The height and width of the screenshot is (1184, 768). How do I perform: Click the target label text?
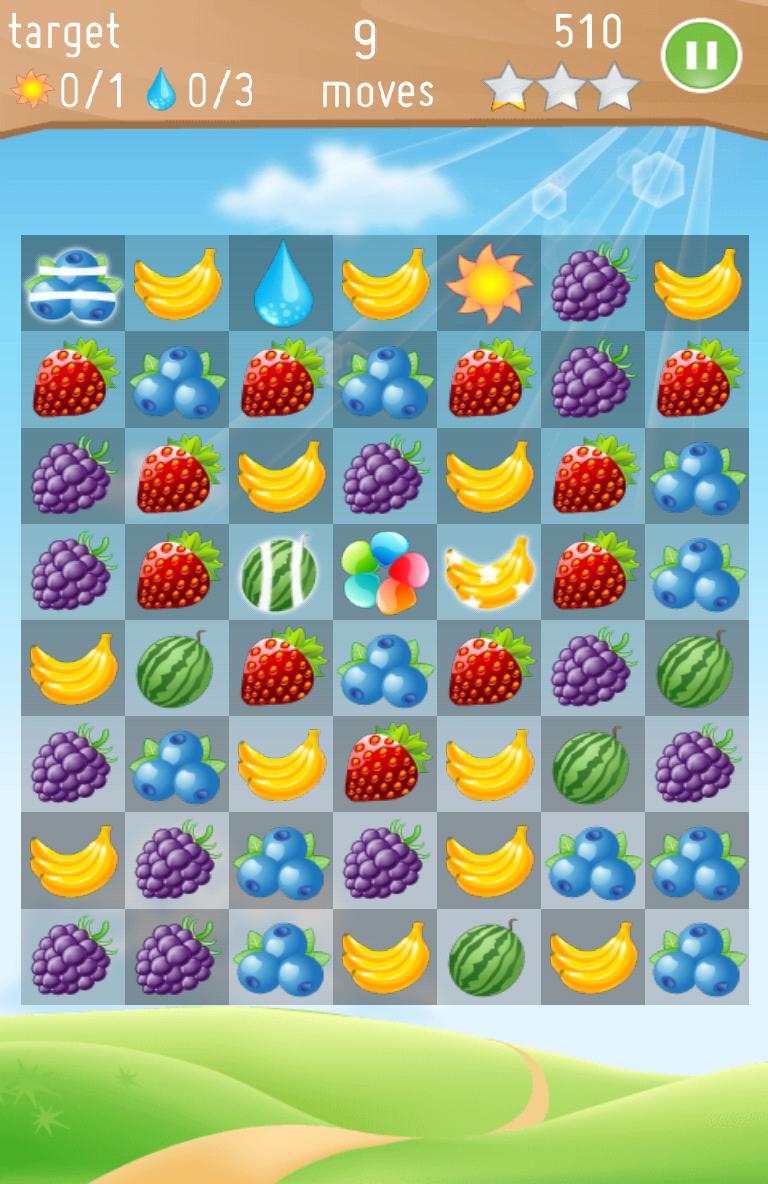(63, 34)
